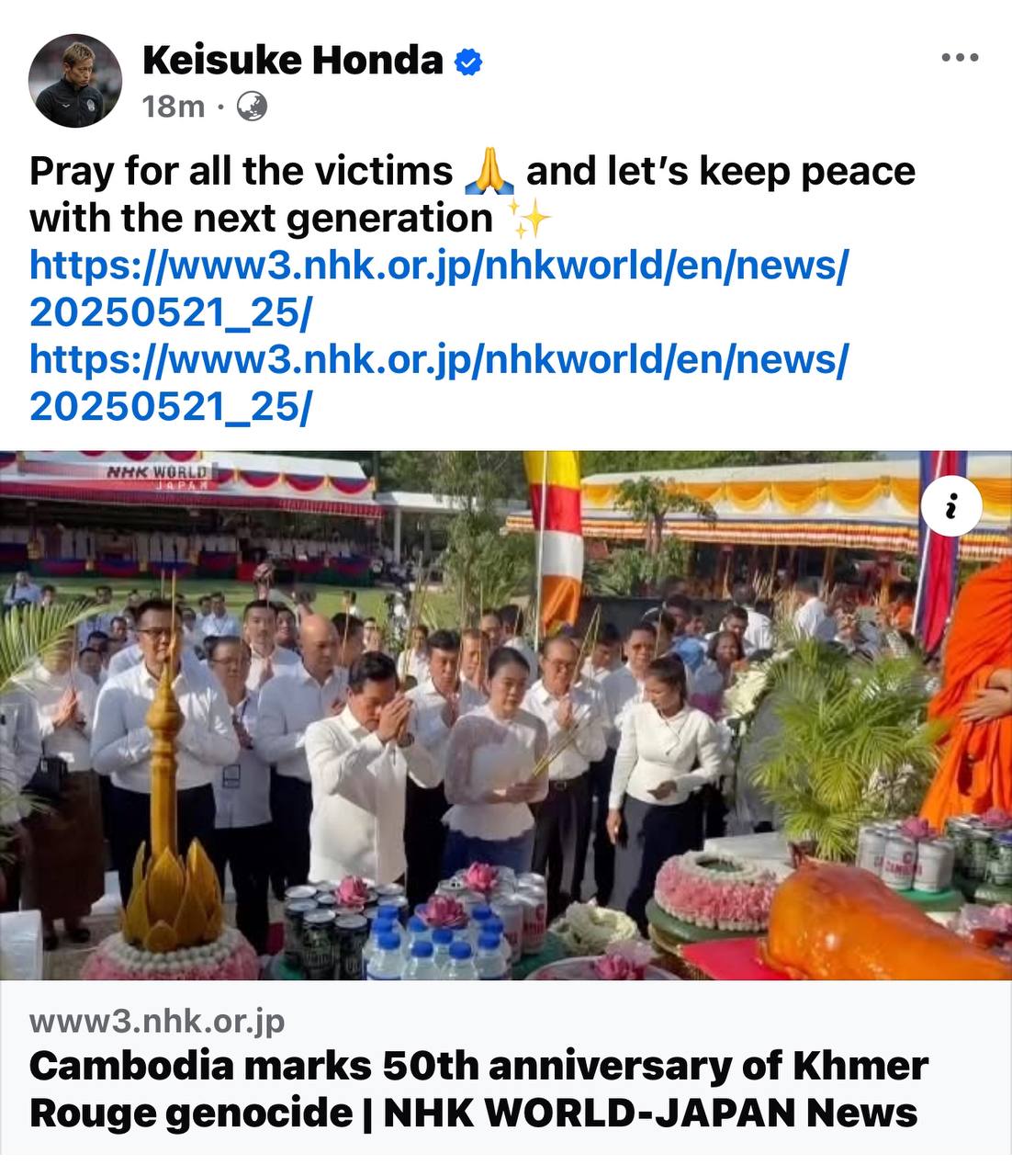
Task: Open Keisuke Honda's profile picture
Action: [x=75, y=81]
